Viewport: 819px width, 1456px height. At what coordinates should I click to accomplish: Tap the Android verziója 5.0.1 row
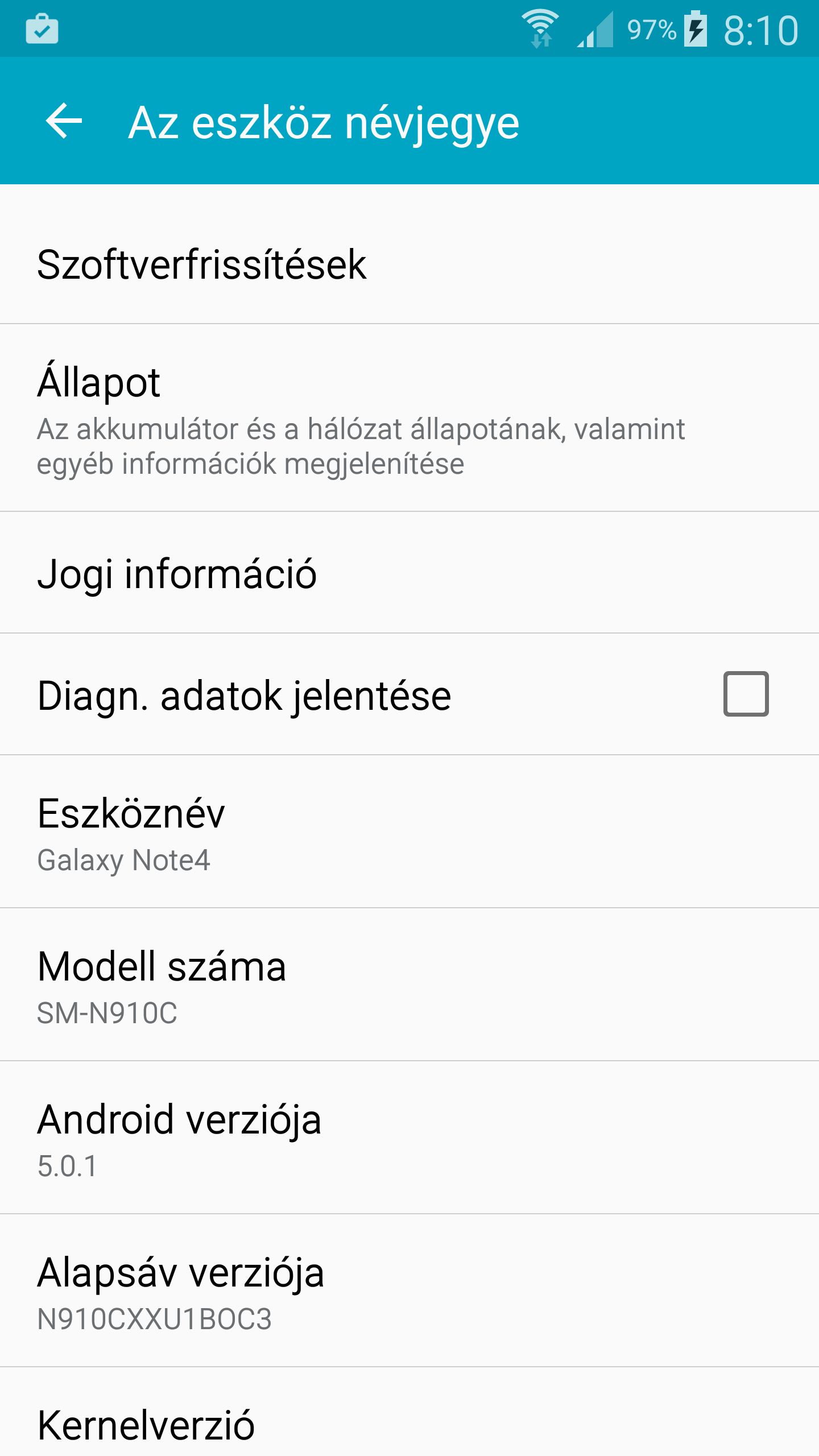coord(409,1138)
